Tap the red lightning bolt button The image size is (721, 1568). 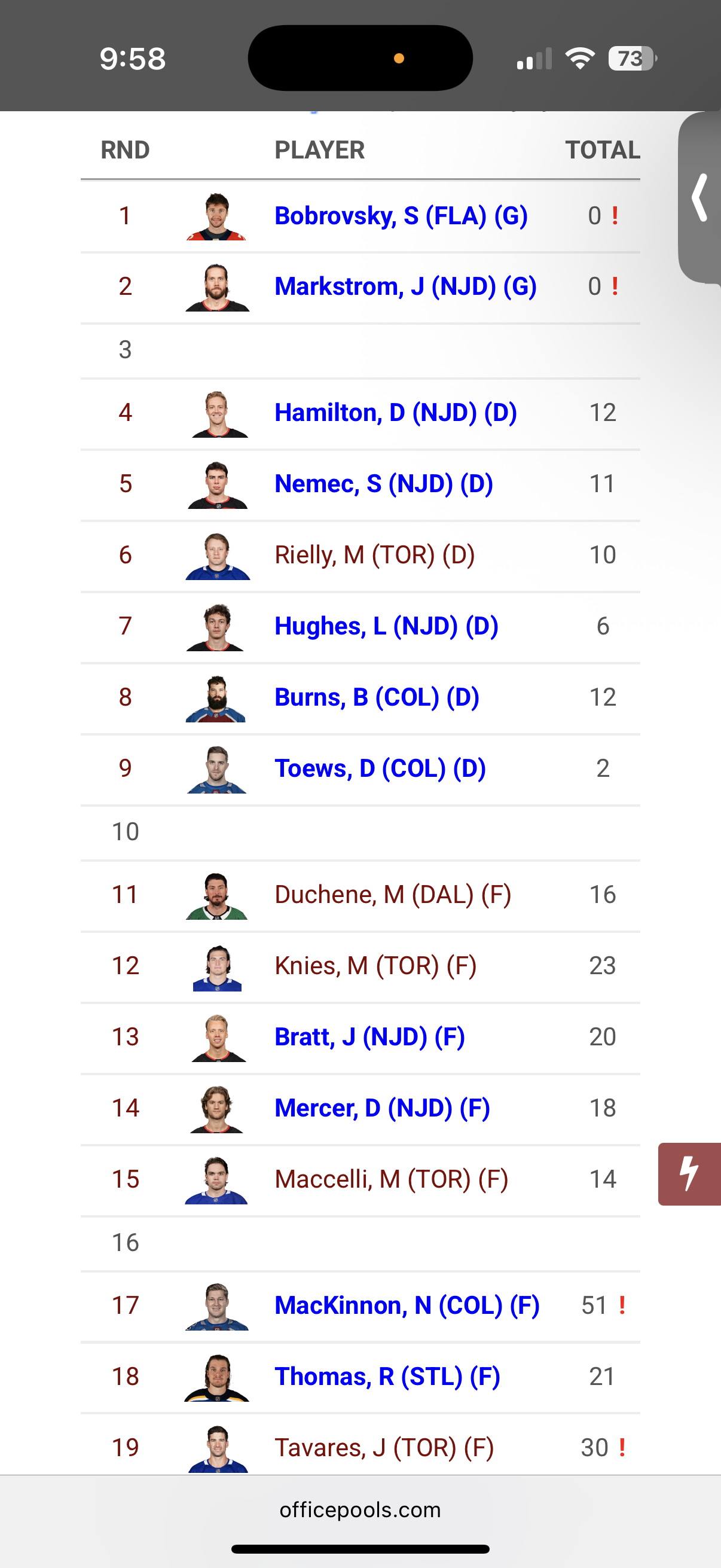pyautogui.click(x=689, y=1174)
